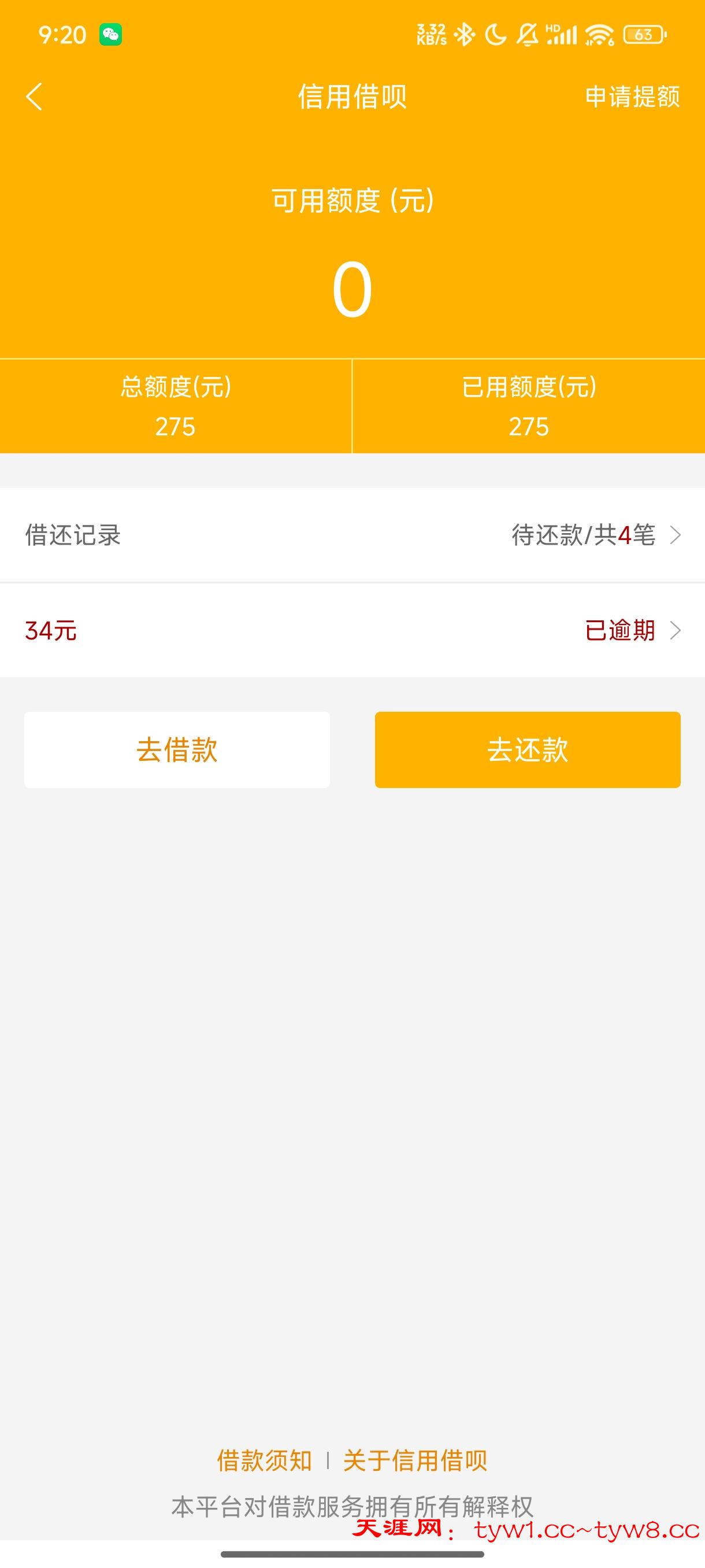Open the 借款须知 link

tap(265, 1461)
